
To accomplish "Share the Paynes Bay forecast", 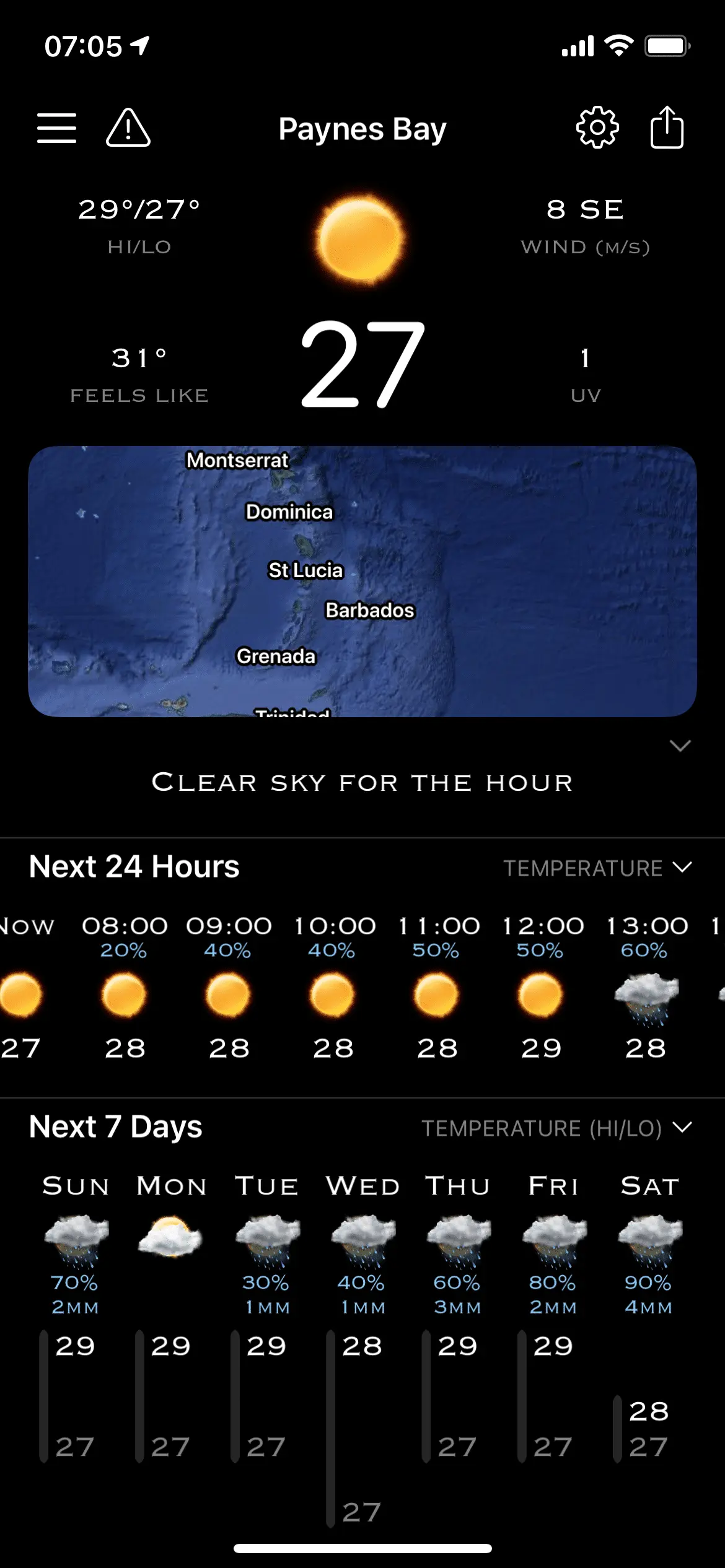I will [x=667, y=128].
